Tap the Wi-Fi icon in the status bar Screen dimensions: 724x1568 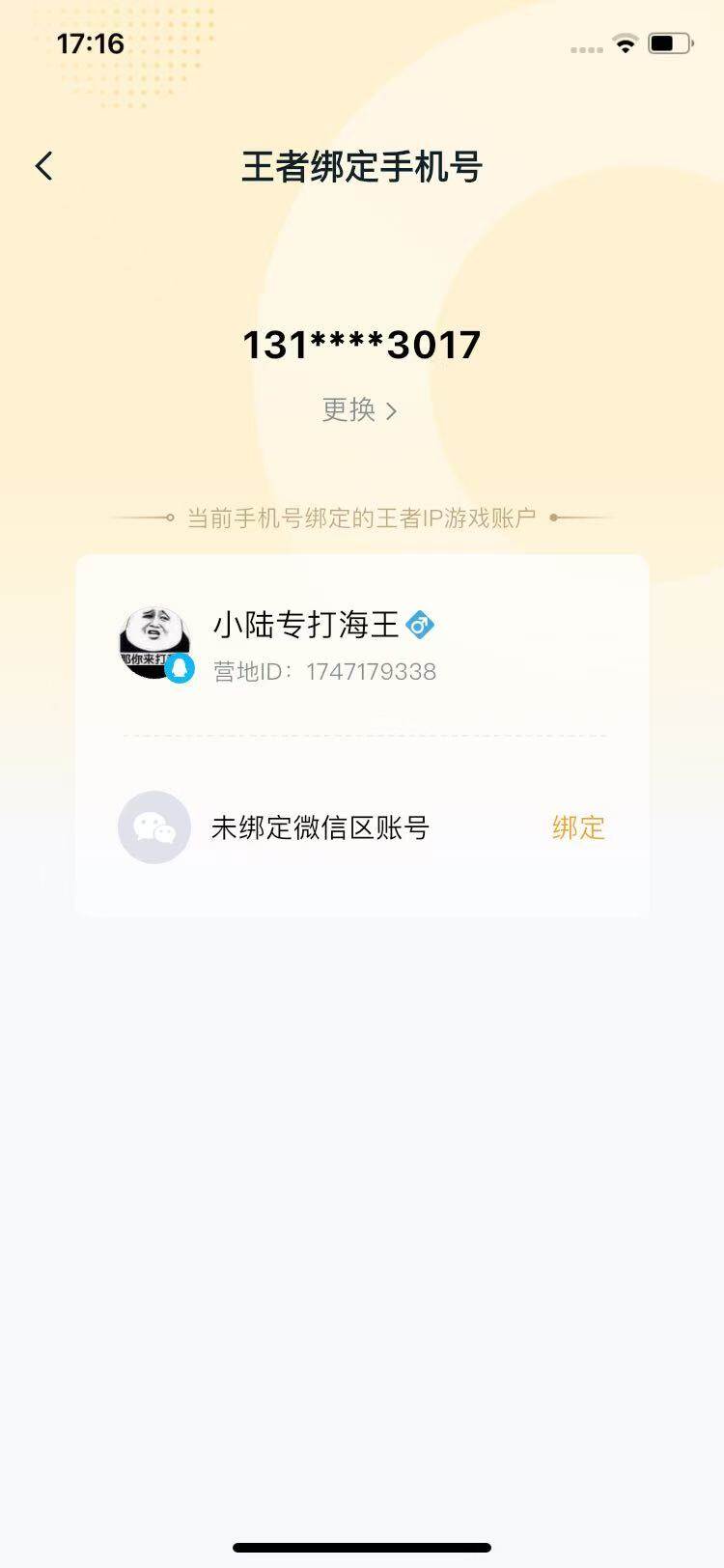[x=624, y=43]
